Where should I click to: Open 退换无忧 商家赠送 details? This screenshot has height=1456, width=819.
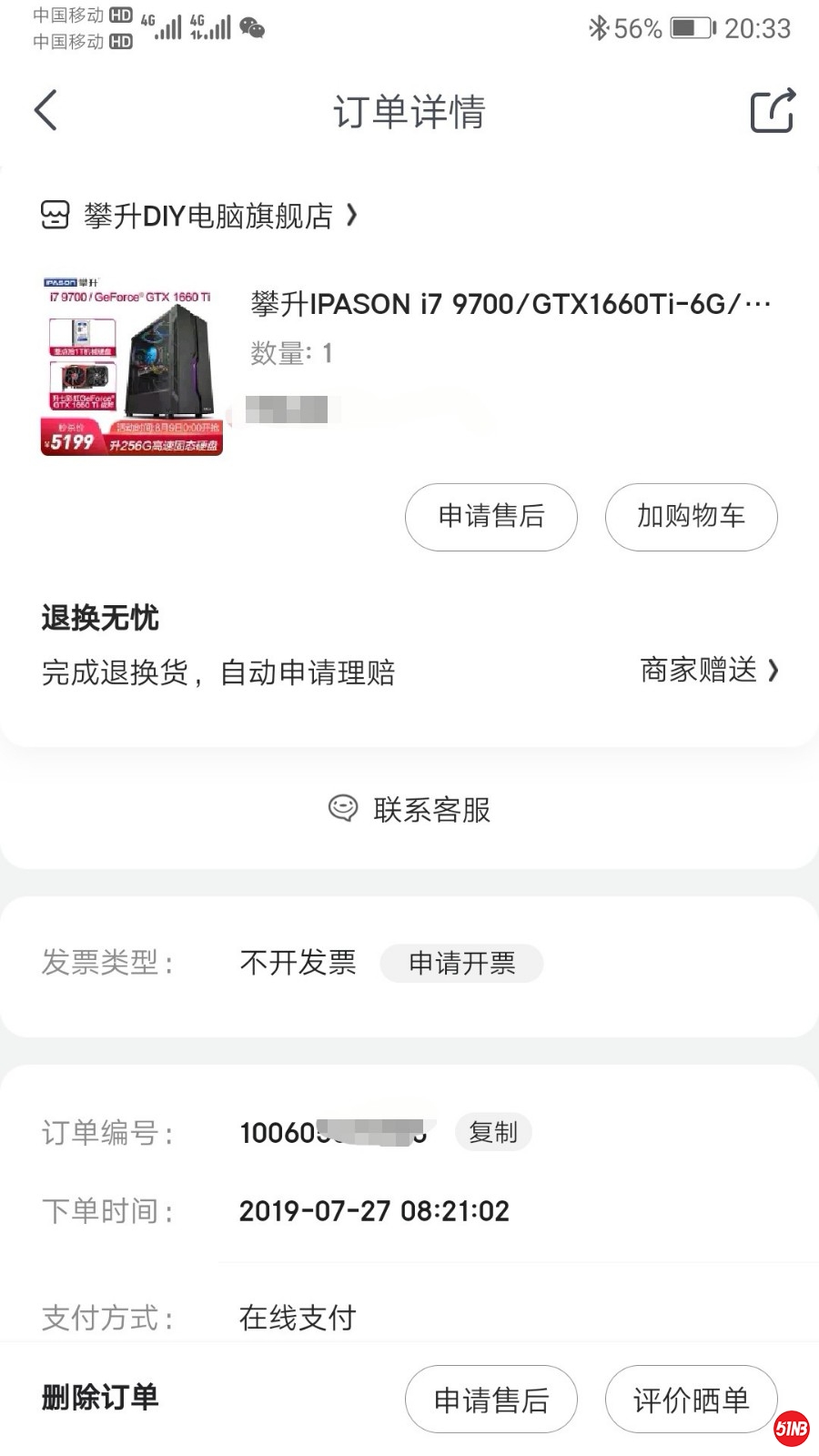(x=709, y=671)
